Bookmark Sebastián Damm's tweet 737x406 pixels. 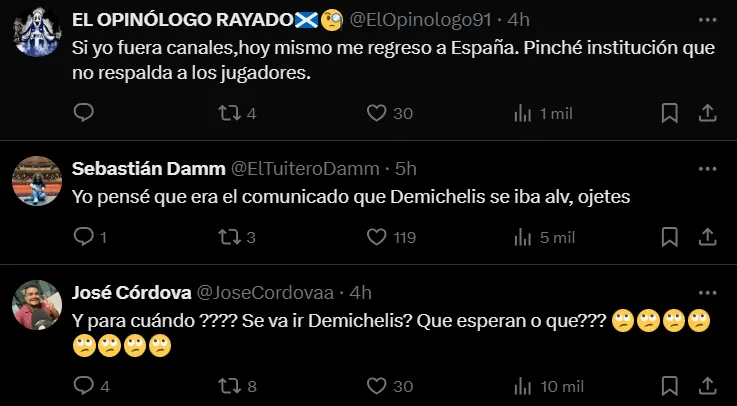click(670, 237)
